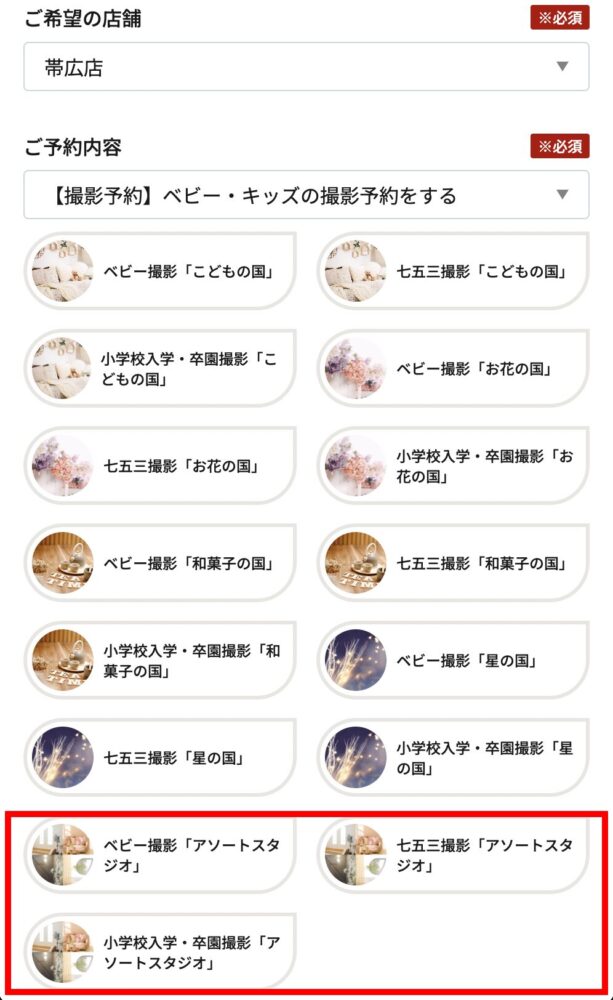Viewport: 613px width, 1000px height.
Task: Choose 小学校入学・卒園撮影「和菓子の国」
Action: [x=160, y=660]
